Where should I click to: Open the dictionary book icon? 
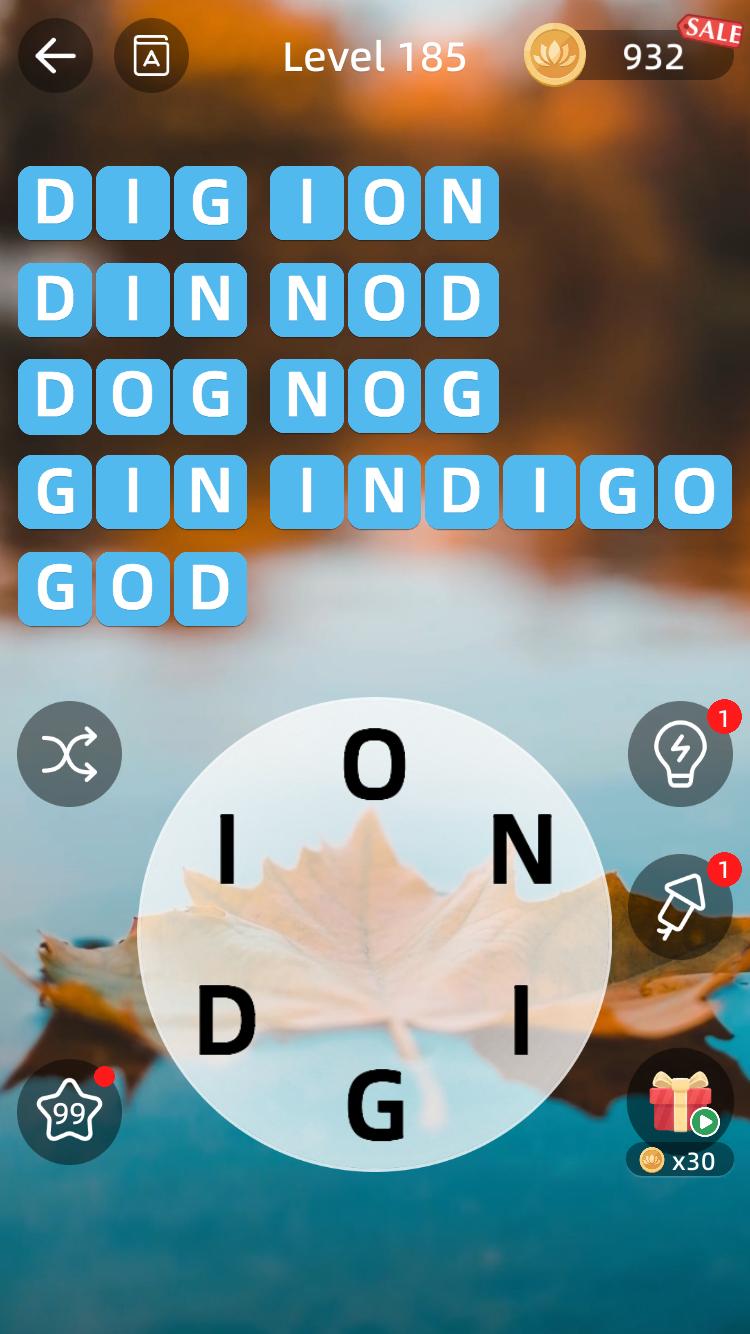(x=151, y=56)
